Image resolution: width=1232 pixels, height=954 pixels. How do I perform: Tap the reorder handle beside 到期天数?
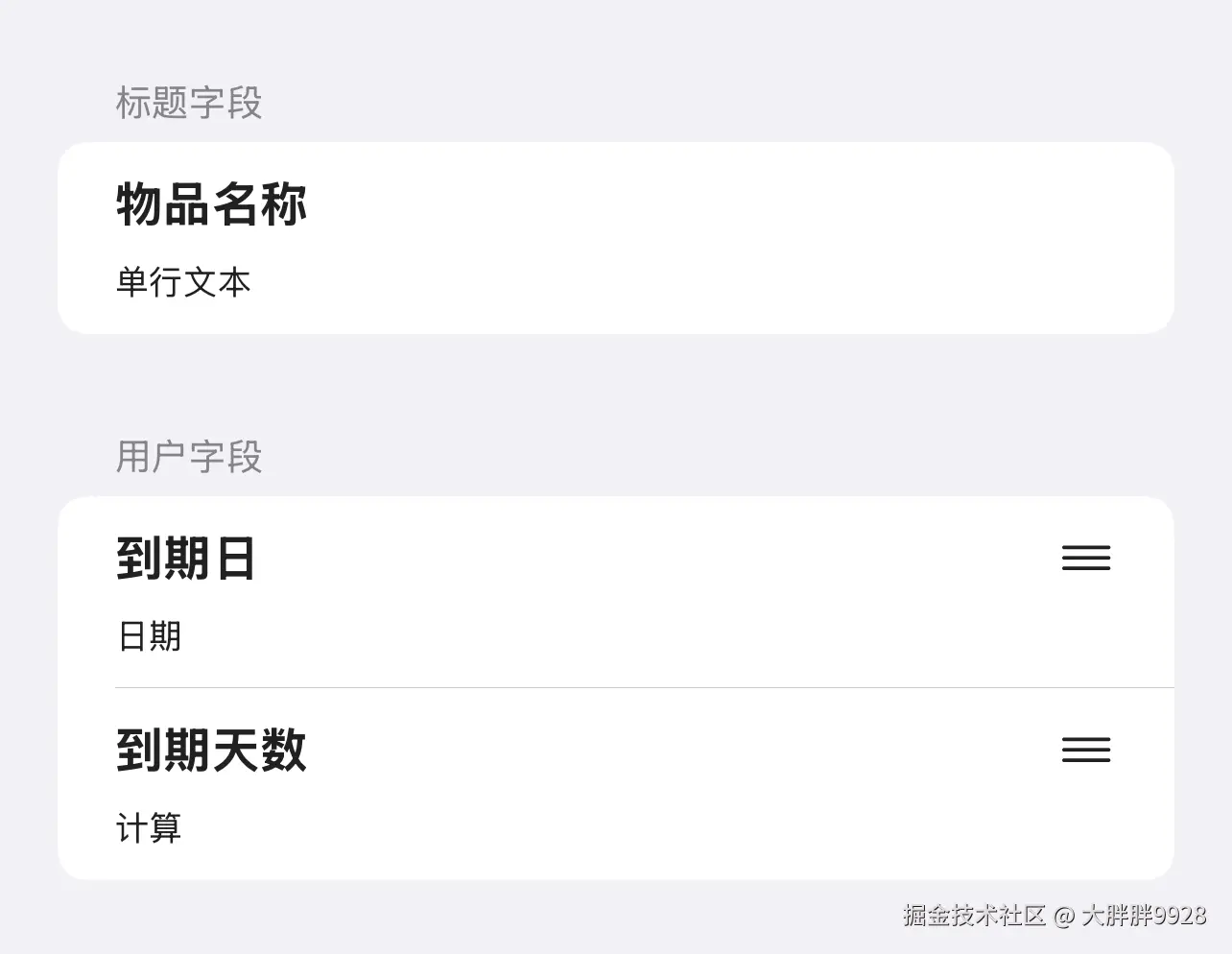pos(1085,750)
